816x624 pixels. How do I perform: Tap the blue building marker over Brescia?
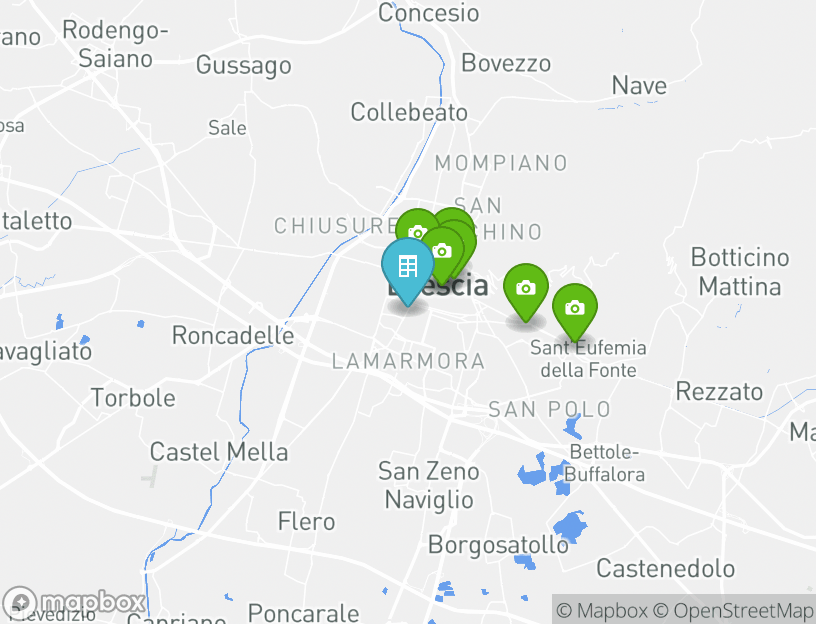(x=408, y=267)
